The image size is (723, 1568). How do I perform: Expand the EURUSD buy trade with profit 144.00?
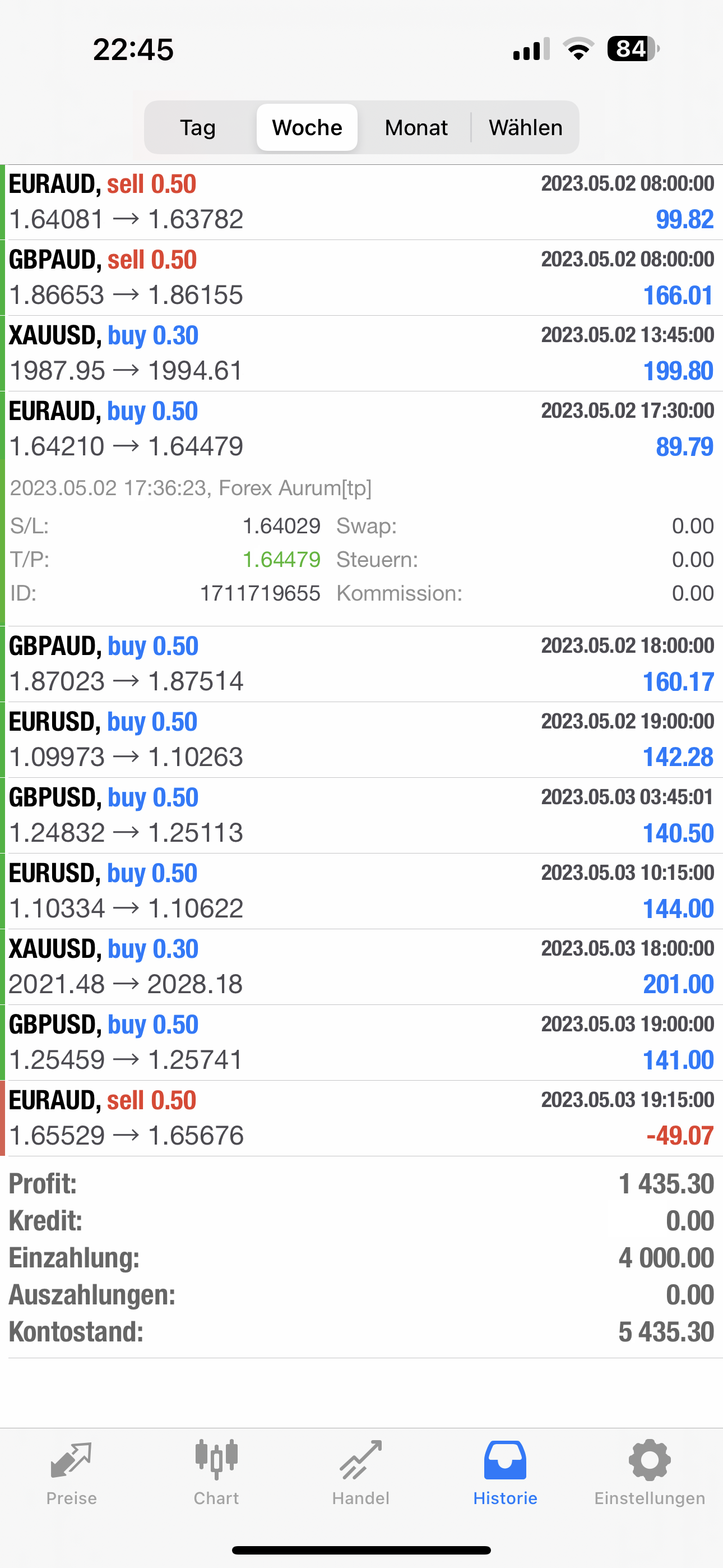[361, 891]
